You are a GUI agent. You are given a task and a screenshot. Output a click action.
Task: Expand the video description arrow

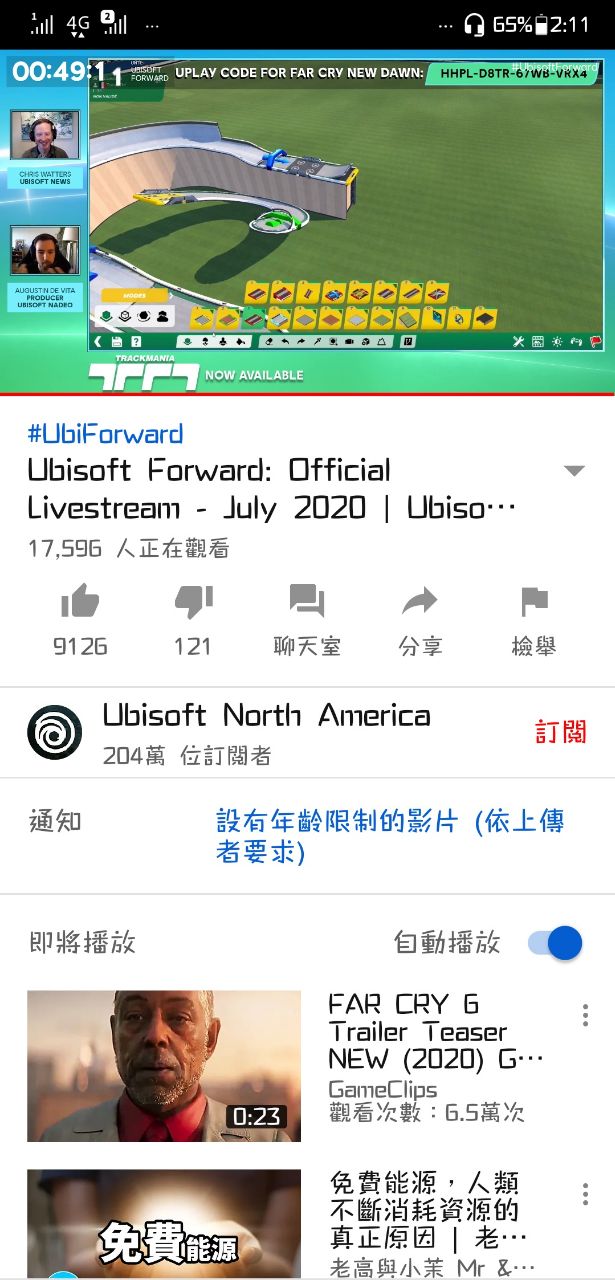point(573,471)
